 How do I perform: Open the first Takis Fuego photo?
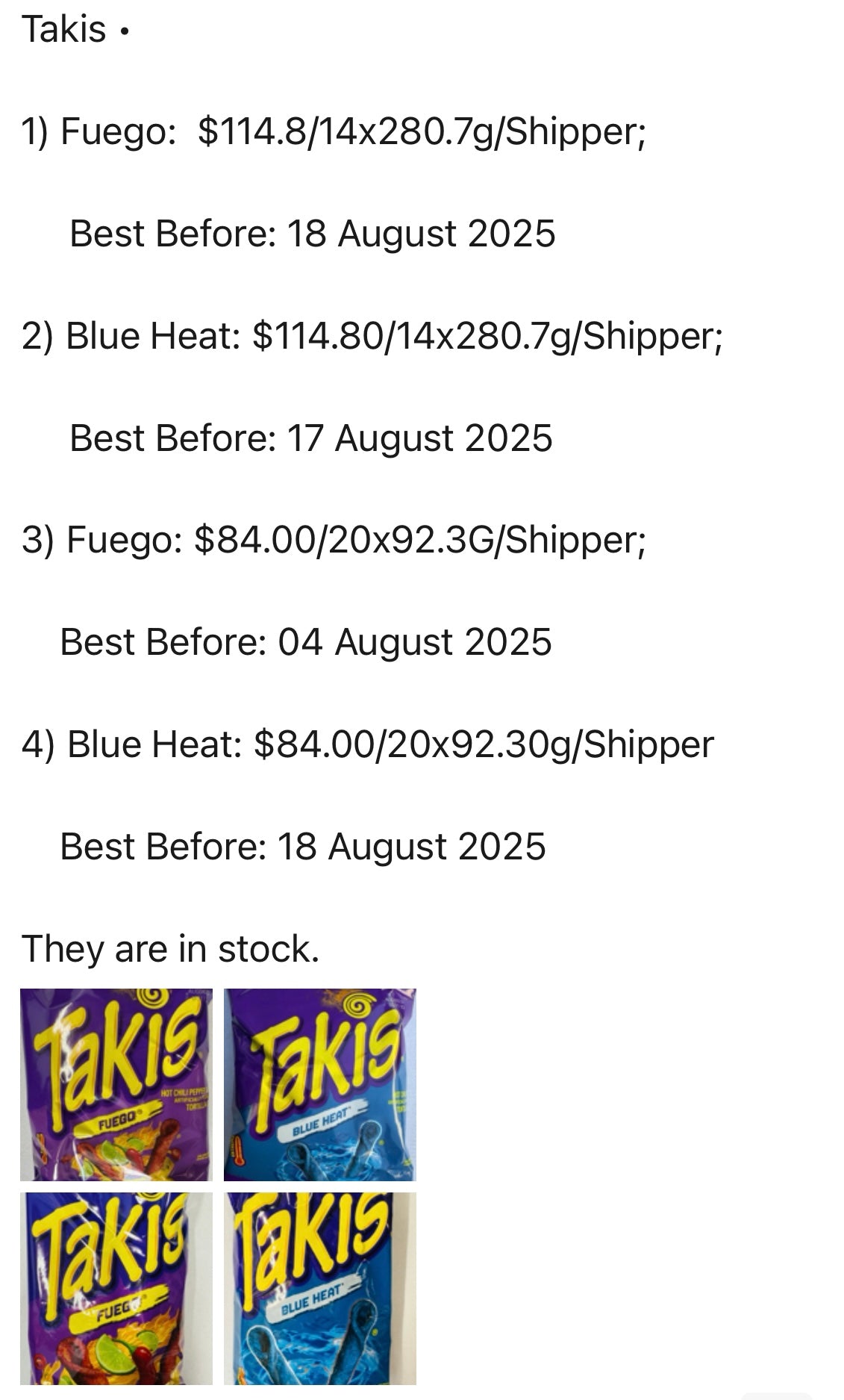click(x=116, y=1084)
